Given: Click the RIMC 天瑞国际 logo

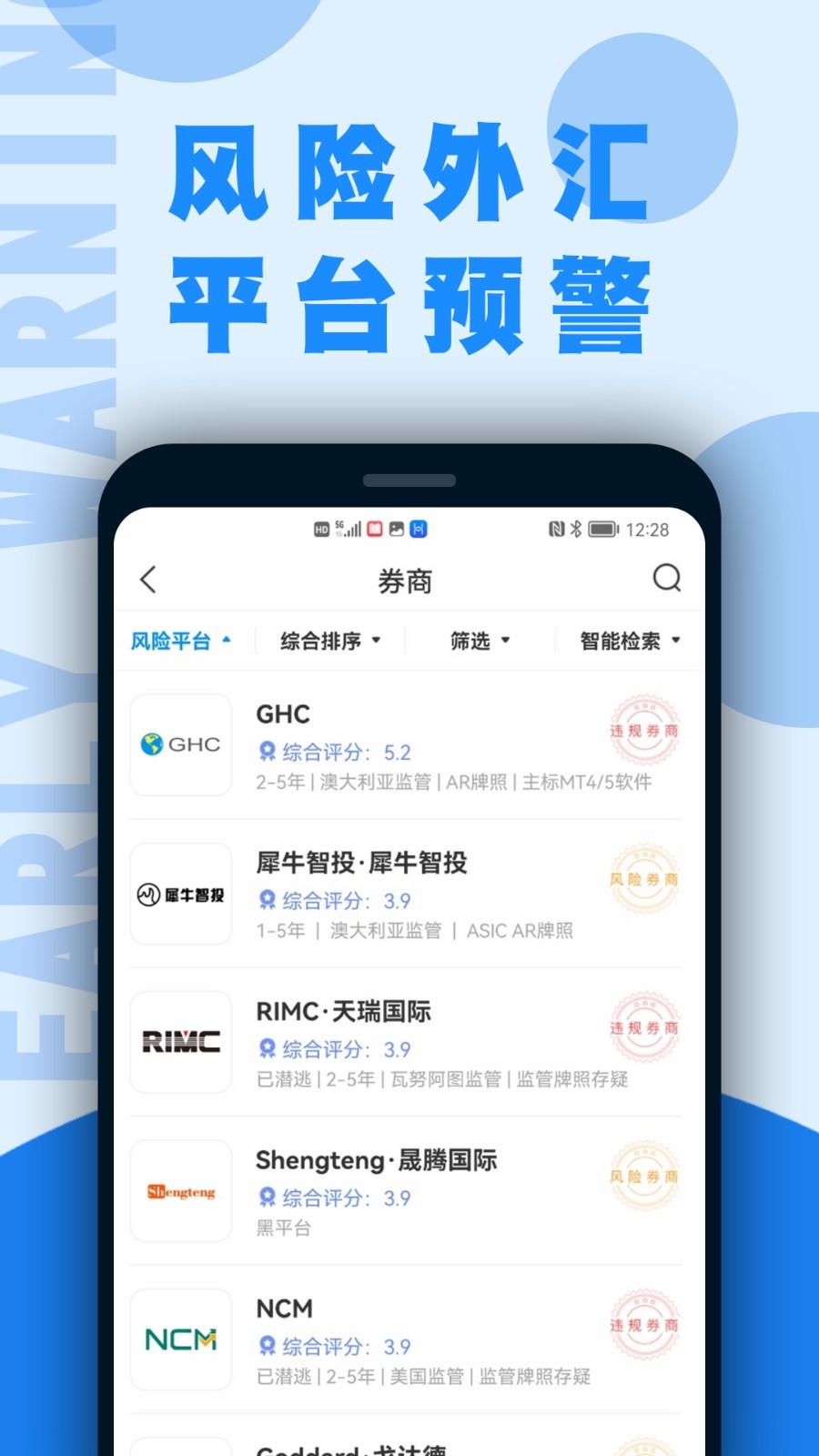Looking at the screenshot, I should (180, 1042).
